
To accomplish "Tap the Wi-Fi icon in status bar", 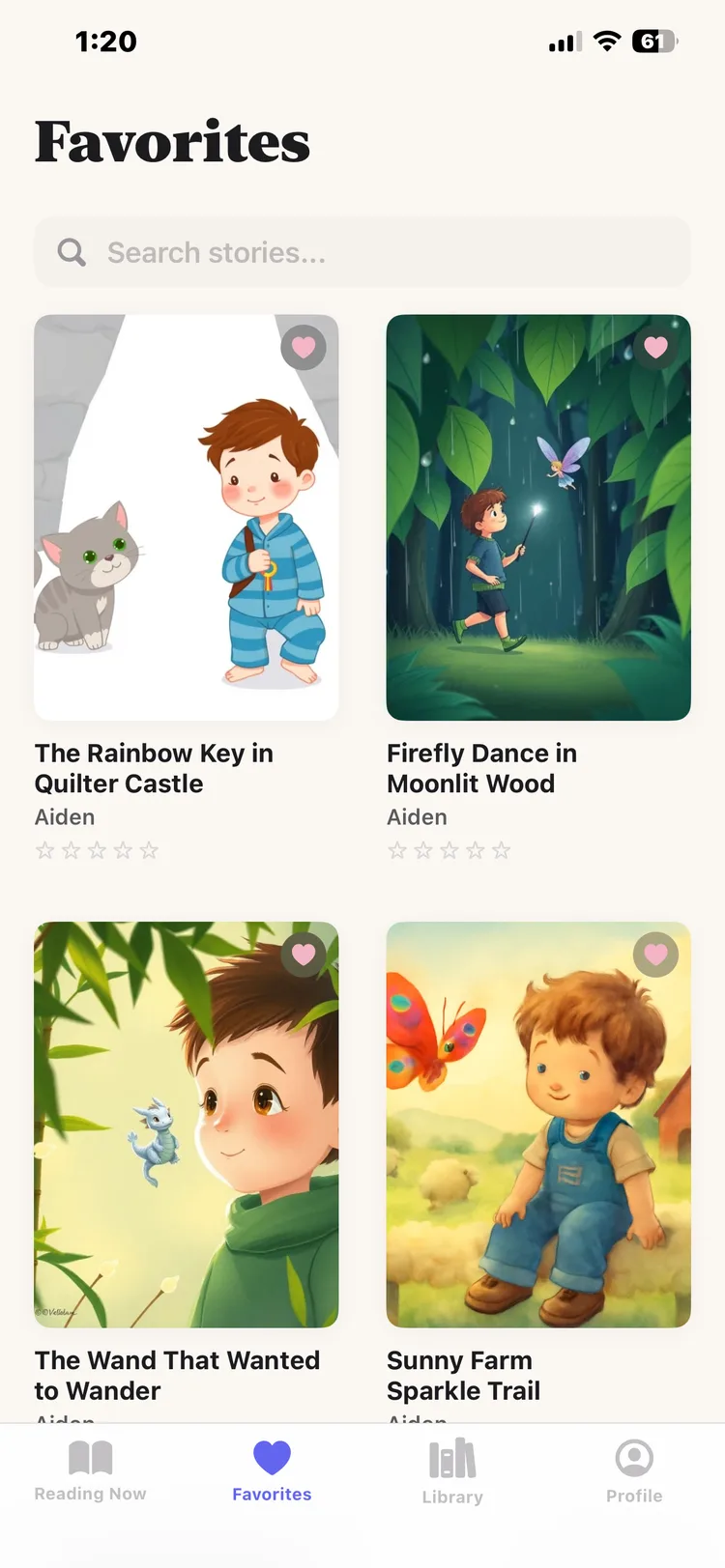I will 606,42.
